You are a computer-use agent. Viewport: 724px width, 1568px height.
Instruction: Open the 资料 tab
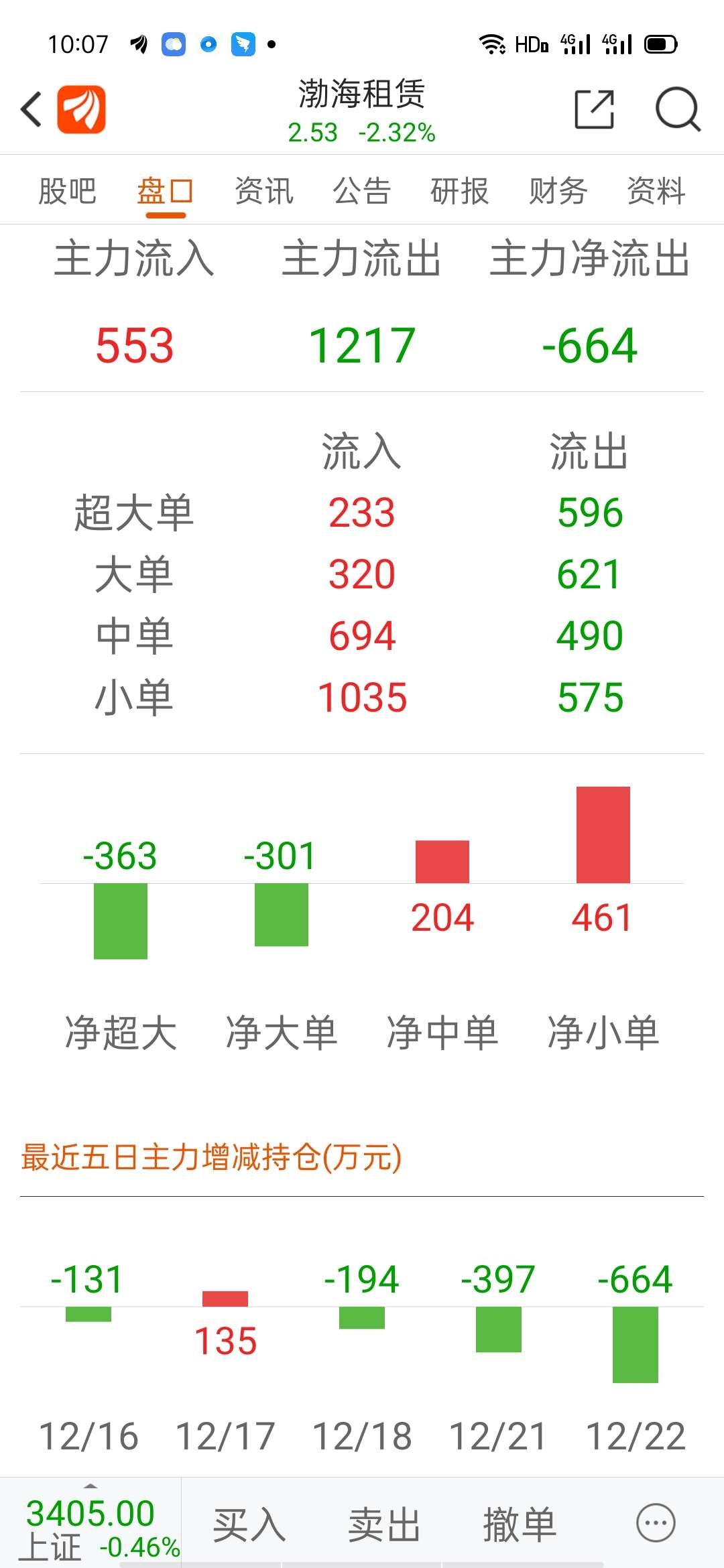(655, 192)
